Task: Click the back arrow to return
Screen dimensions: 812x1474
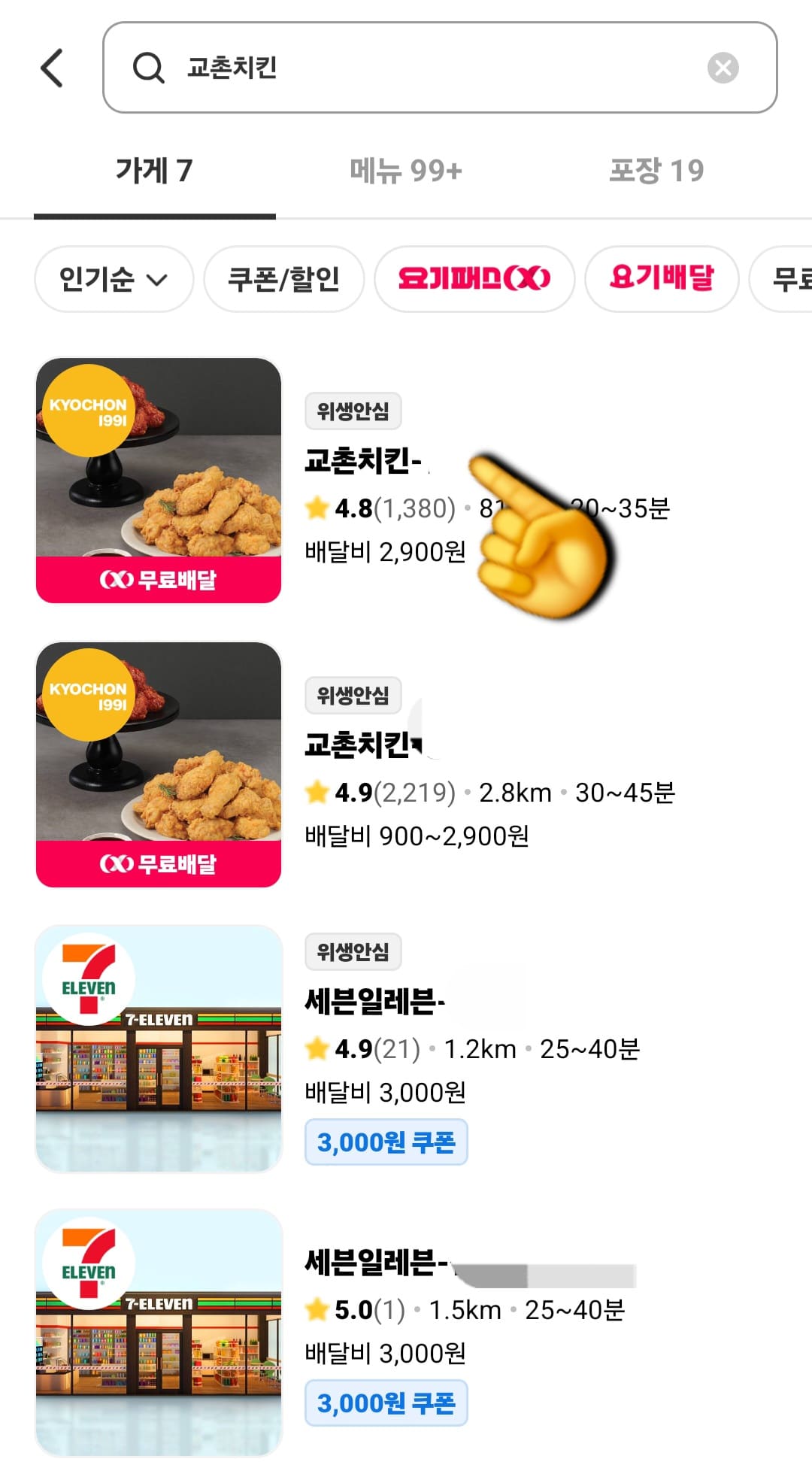Action: click(x=50, y=67)
